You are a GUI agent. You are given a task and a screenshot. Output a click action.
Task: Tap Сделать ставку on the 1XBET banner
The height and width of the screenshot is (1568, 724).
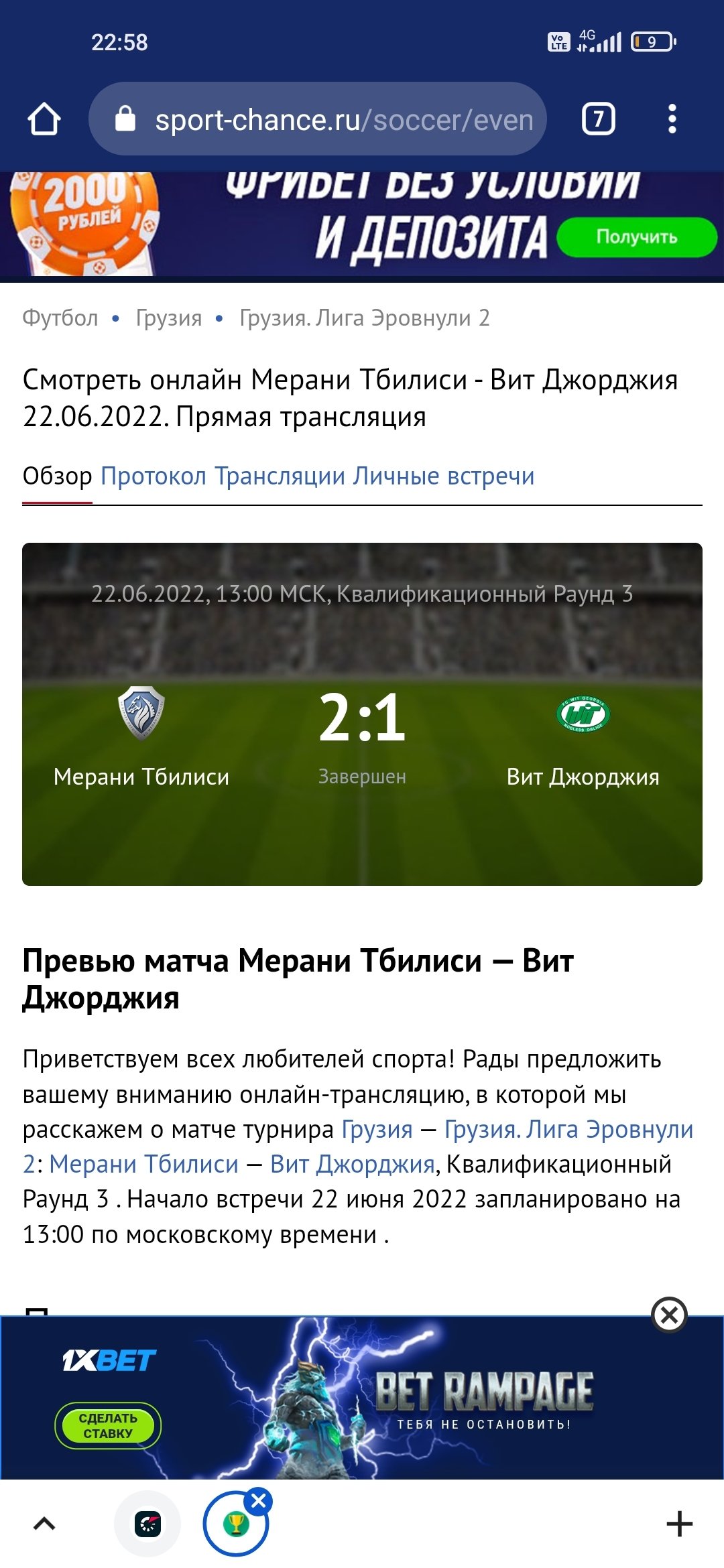pos(108,1425)
